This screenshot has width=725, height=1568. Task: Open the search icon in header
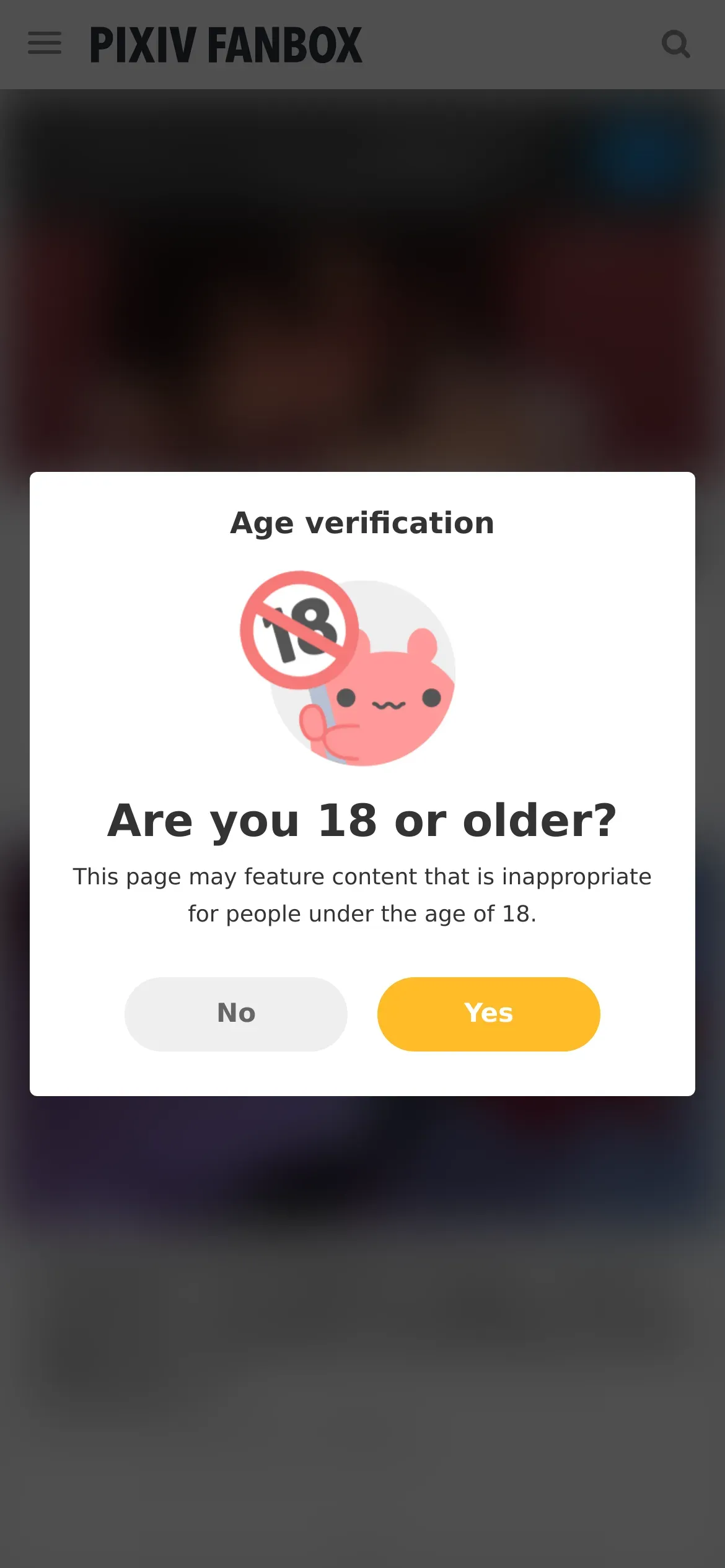[x=675, y=45]
